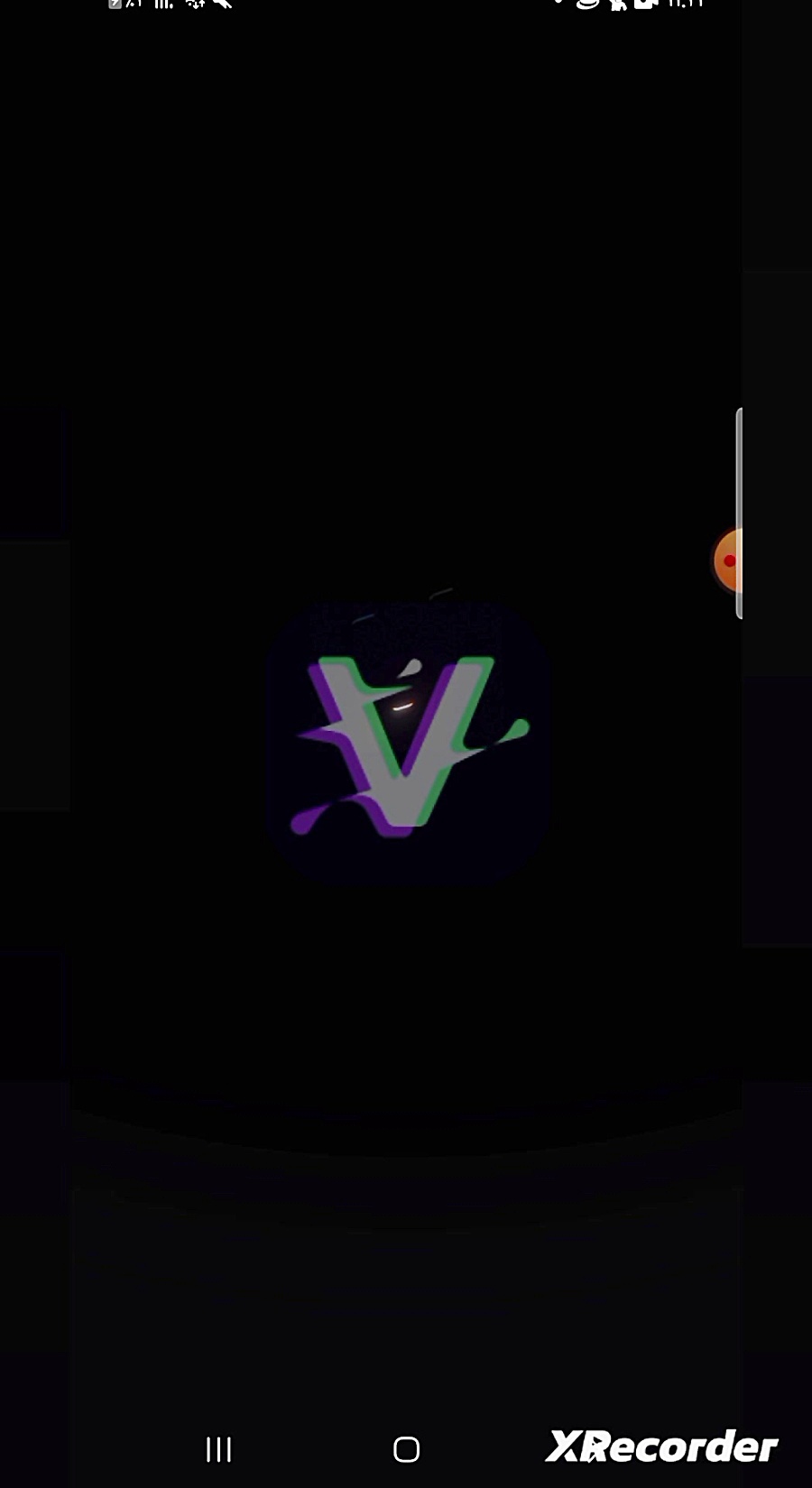Open recent apps from the navigation bar
This screenshot has width=812, height=1488.
coord(218,1449)
